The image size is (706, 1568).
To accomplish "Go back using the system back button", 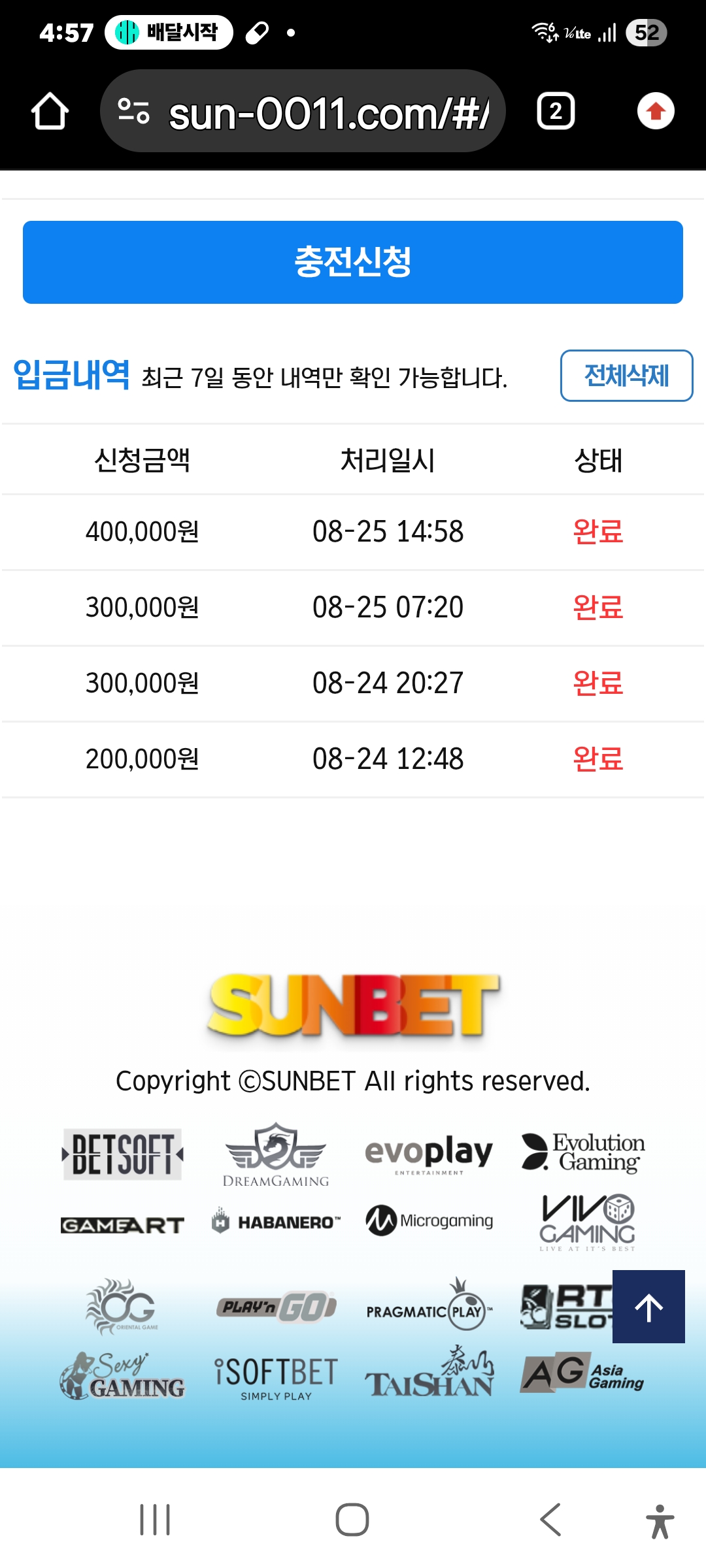I will 550,1520.
